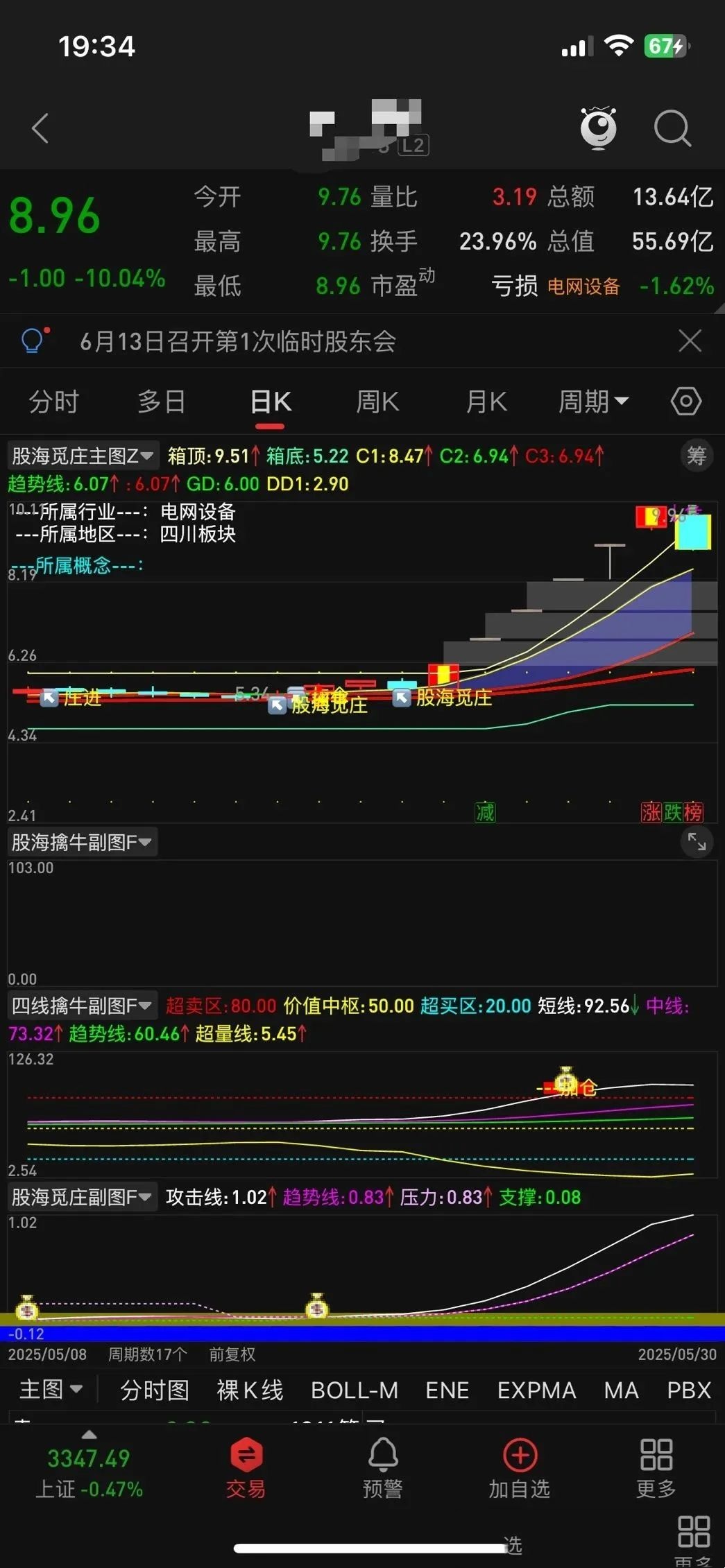Add stock to watchlist with 加自选

coord(519,1467)
